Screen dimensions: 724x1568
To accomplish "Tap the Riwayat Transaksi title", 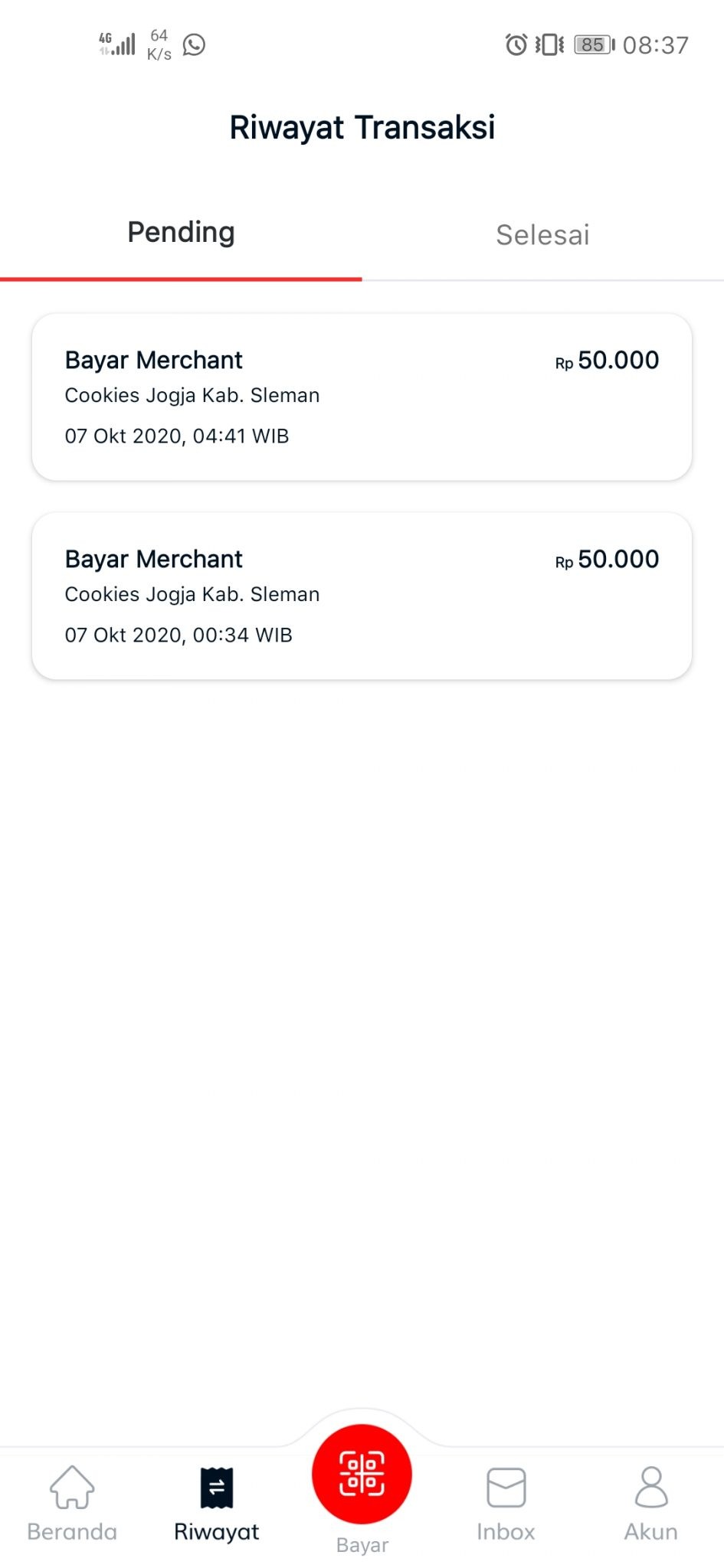I will point(362,126).
